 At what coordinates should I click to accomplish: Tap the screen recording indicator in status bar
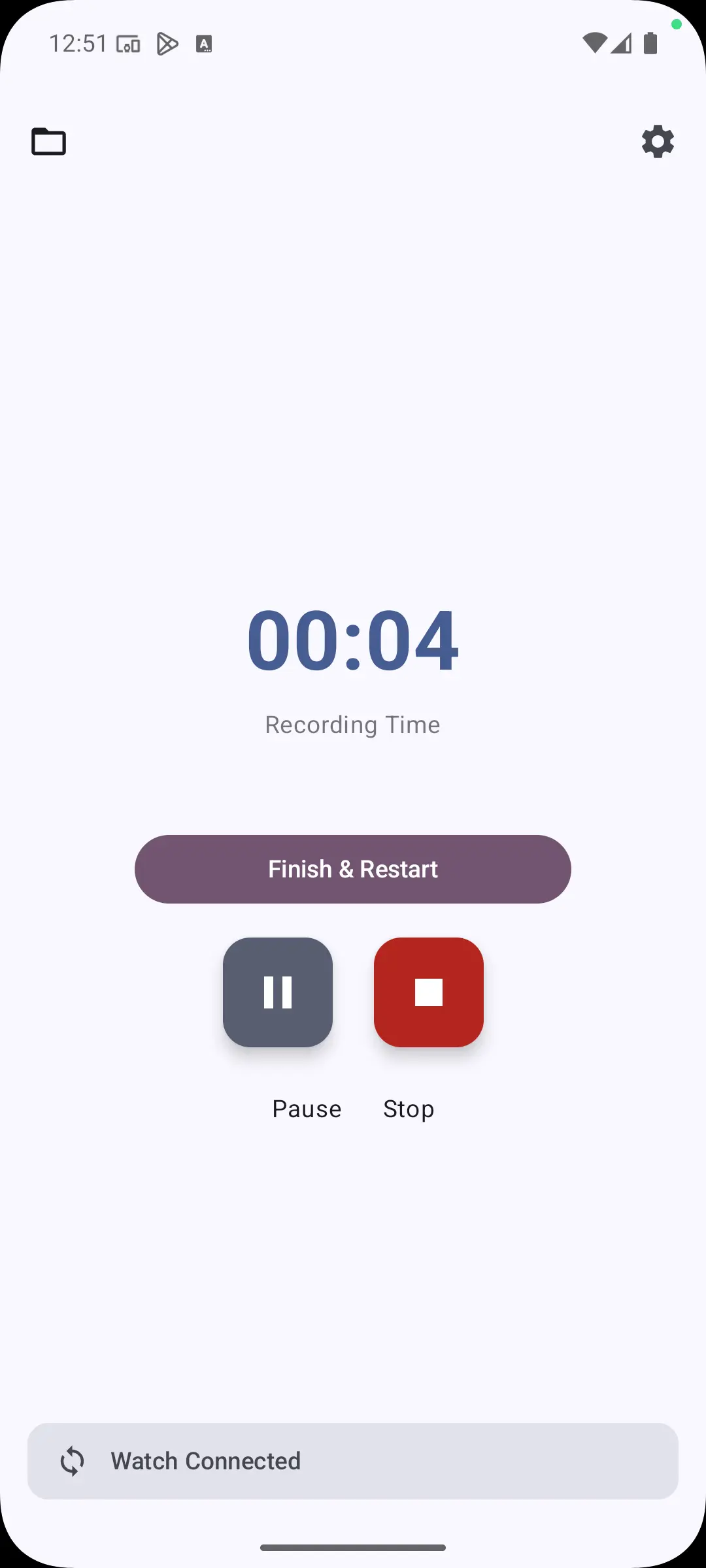point(128,43)
